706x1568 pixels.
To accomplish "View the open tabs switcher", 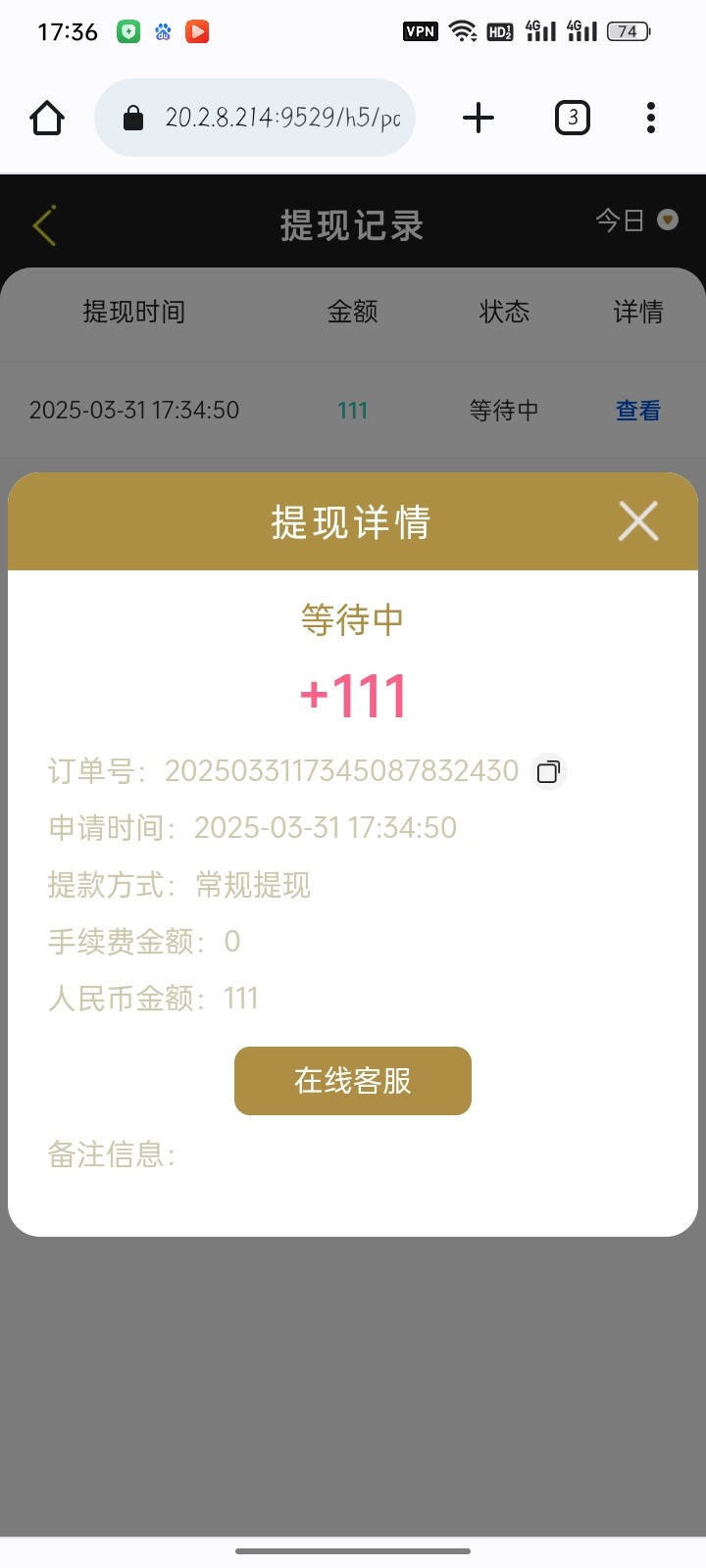I will pyautogui.click(x=573, y=119).
